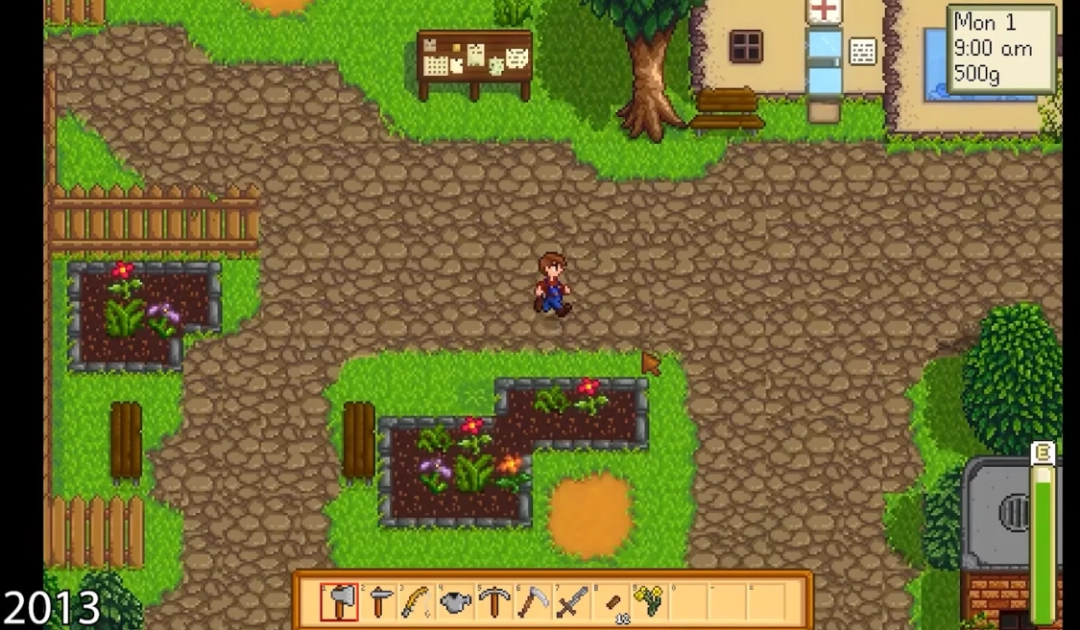Select the axe in the hotbar
Viewport: 1080px width, 630px height.
(x=340, y=602)
